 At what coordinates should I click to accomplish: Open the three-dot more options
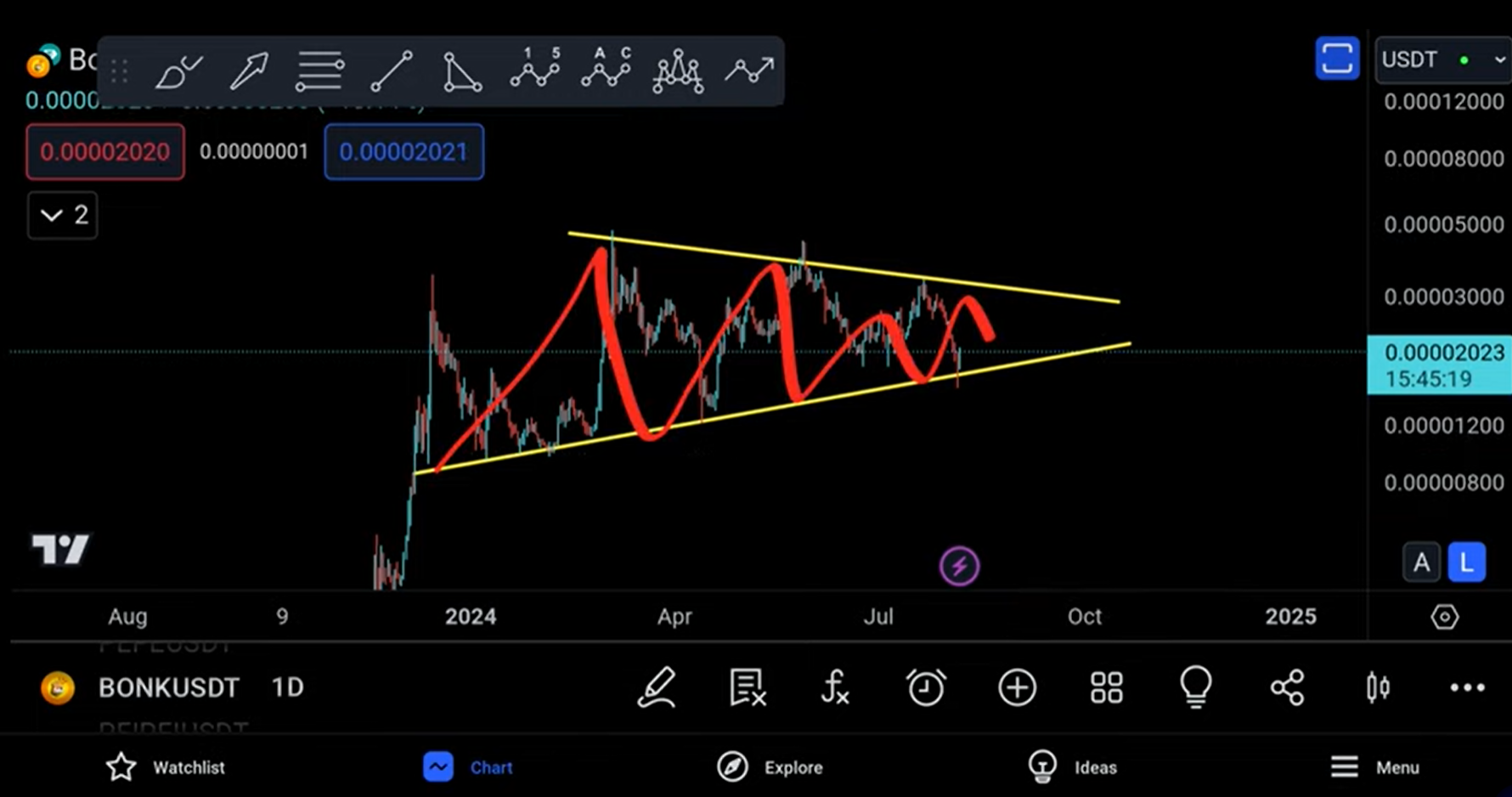[x=1467, y=687]
